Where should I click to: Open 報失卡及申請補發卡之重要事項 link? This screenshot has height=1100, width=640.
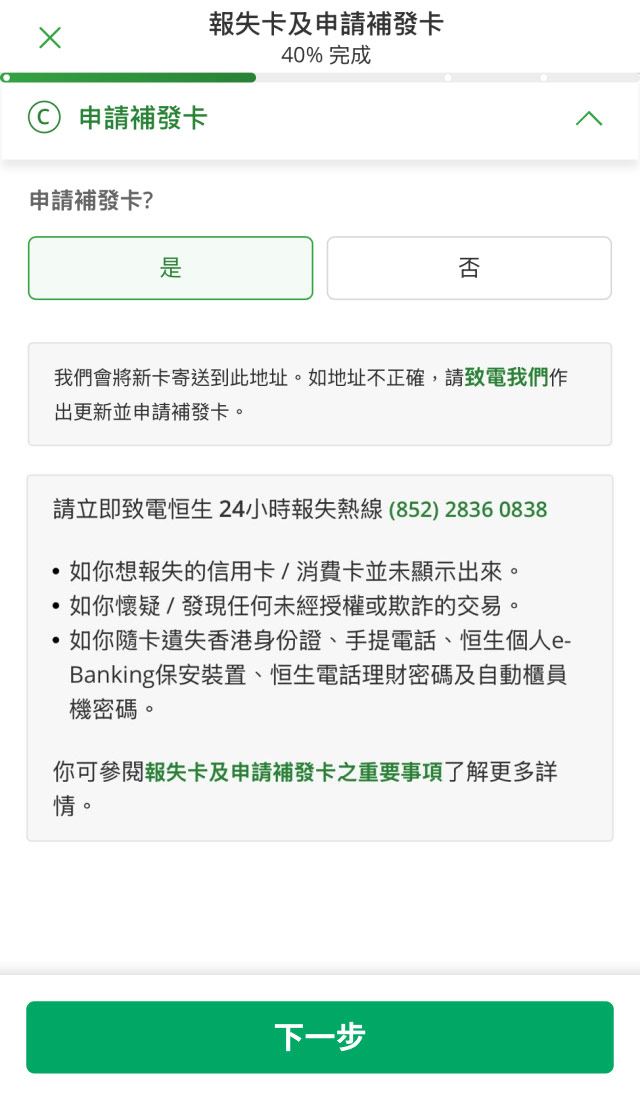[294, 772]
